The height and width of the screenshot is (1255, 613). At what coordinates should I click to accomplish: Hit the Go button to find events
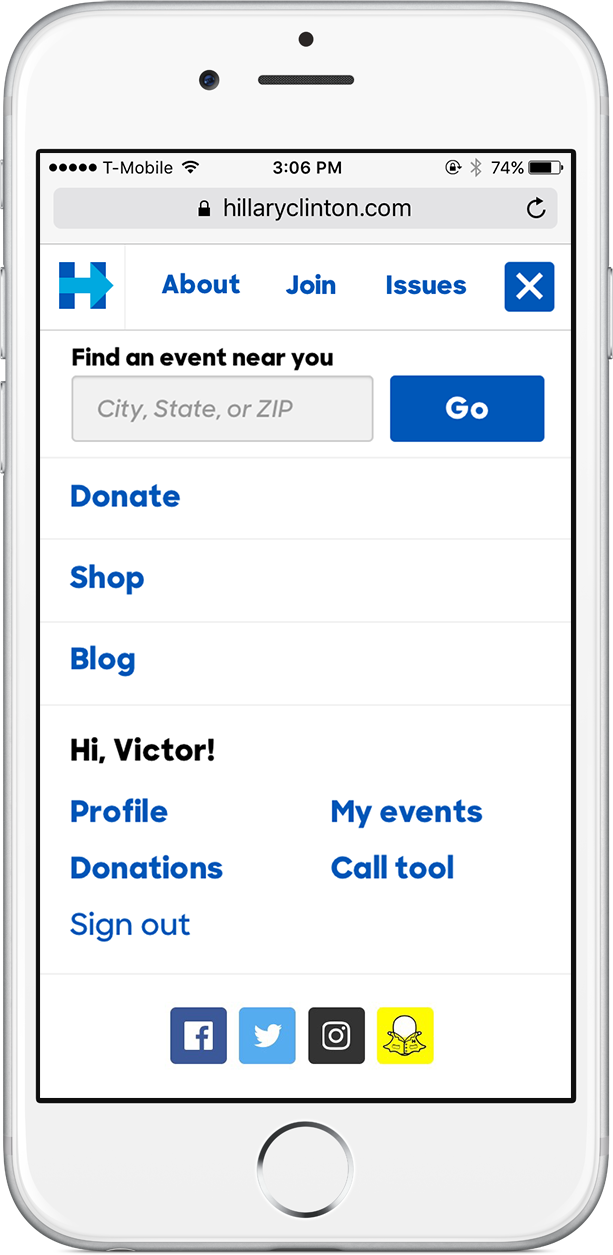point(467,409)
